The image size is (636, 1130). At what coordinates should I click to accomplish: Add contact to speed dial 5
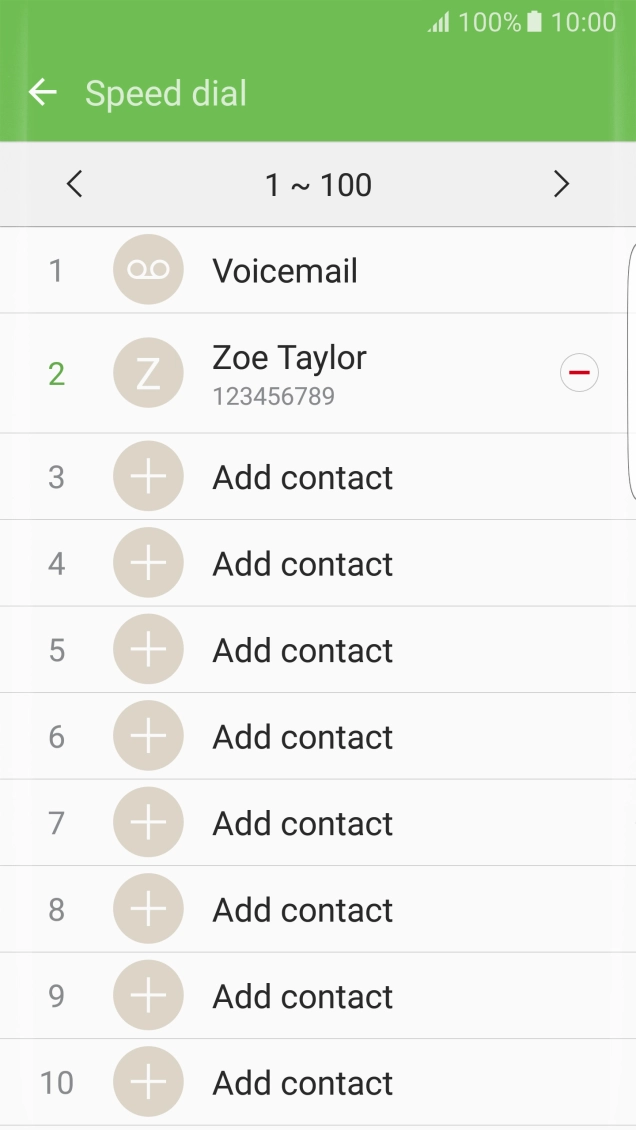302,650
